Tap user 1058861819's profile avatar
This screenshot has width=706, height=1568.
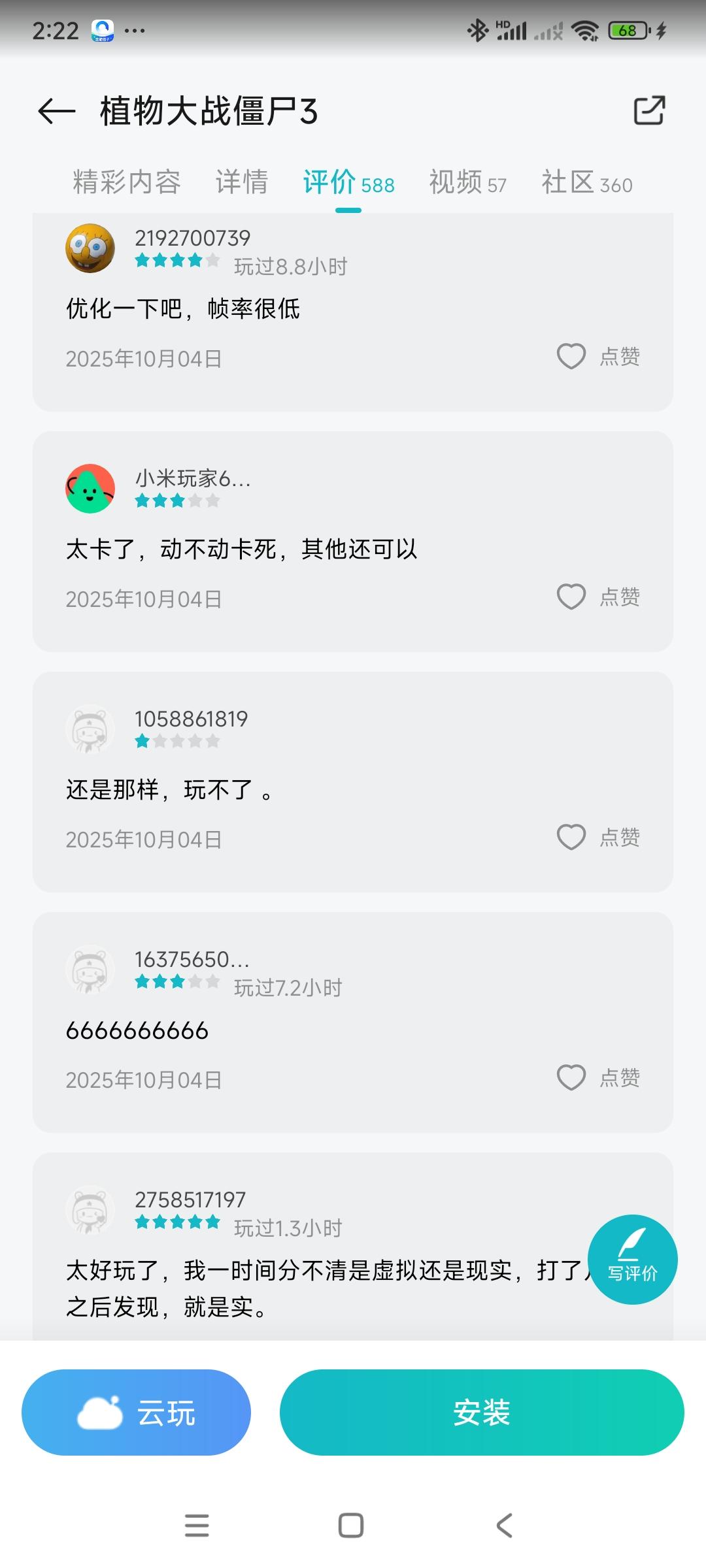[x=90, y=730]
